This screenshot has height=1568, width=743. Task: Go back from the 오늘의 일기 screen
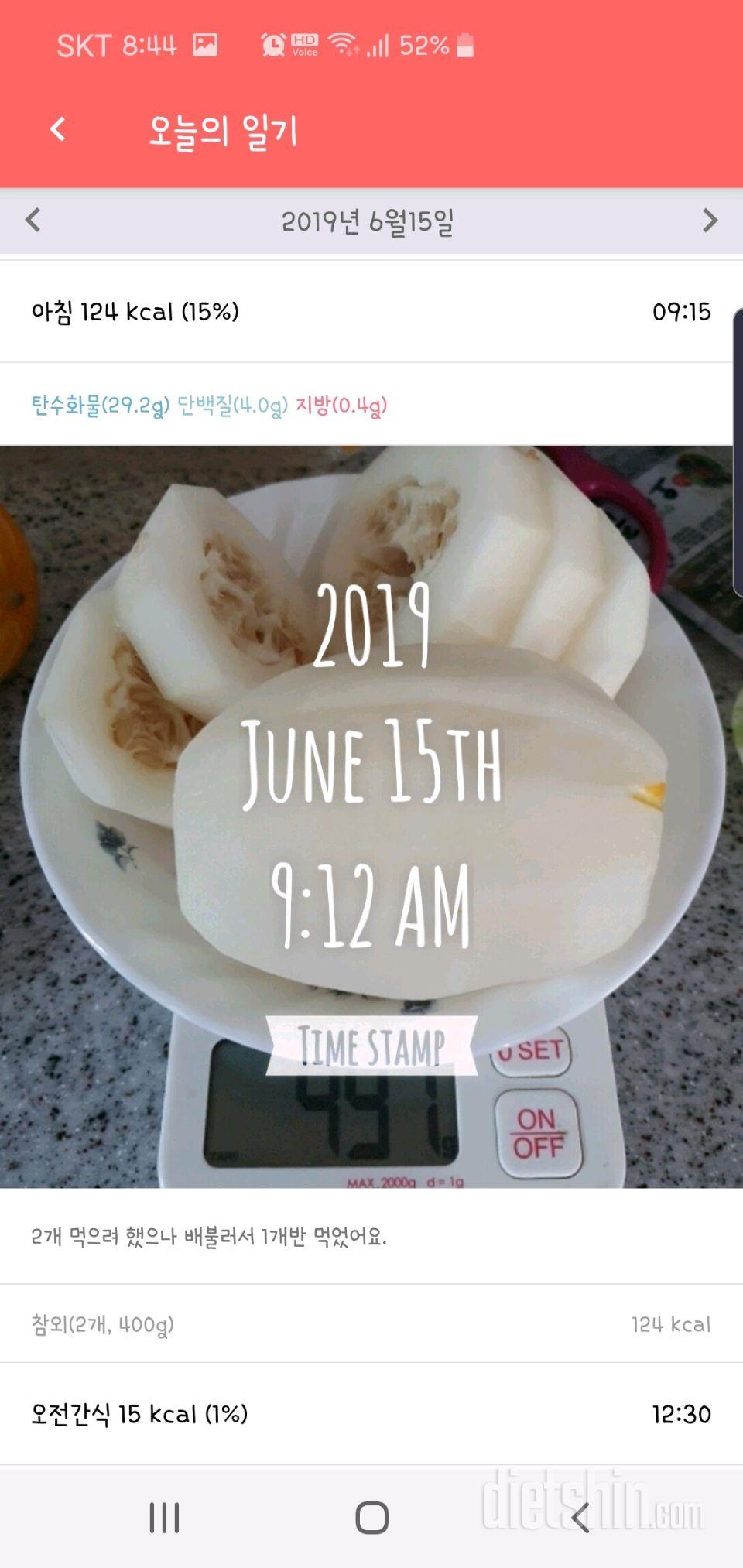(x=58, y=129)
